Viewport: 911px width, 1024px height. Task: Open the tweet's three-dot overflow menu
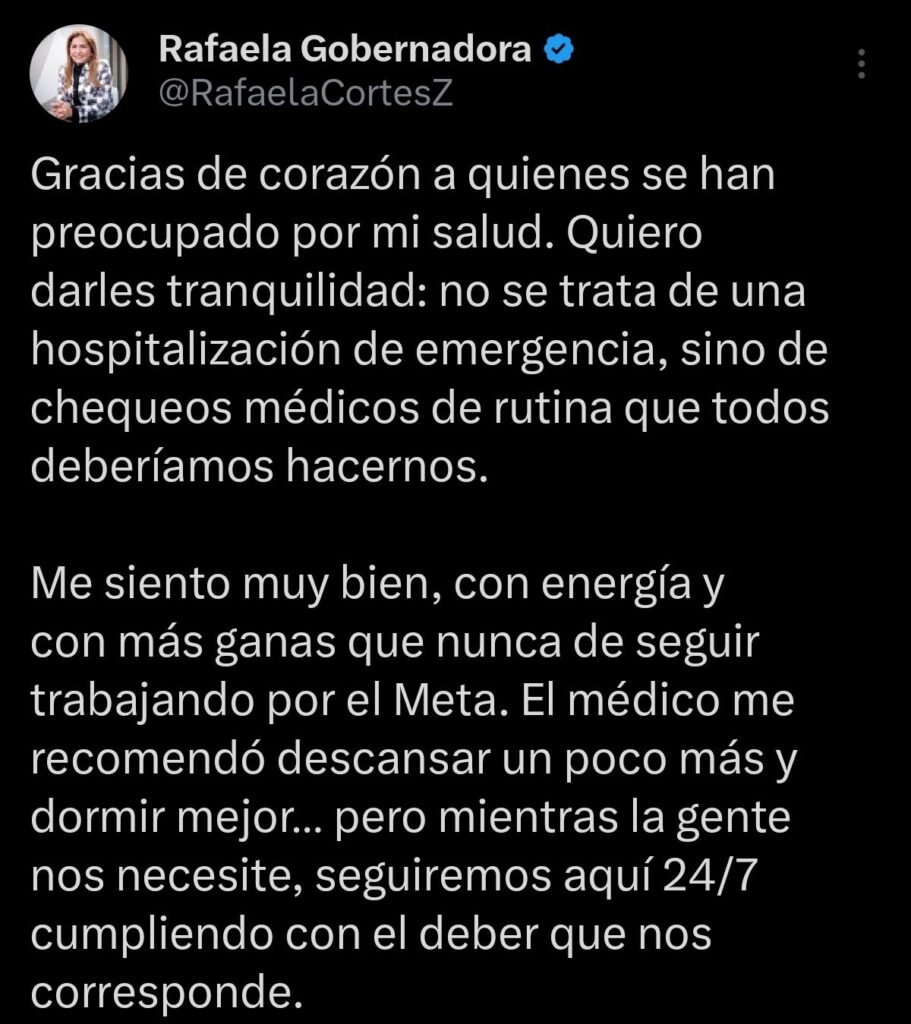coord(862,64)
